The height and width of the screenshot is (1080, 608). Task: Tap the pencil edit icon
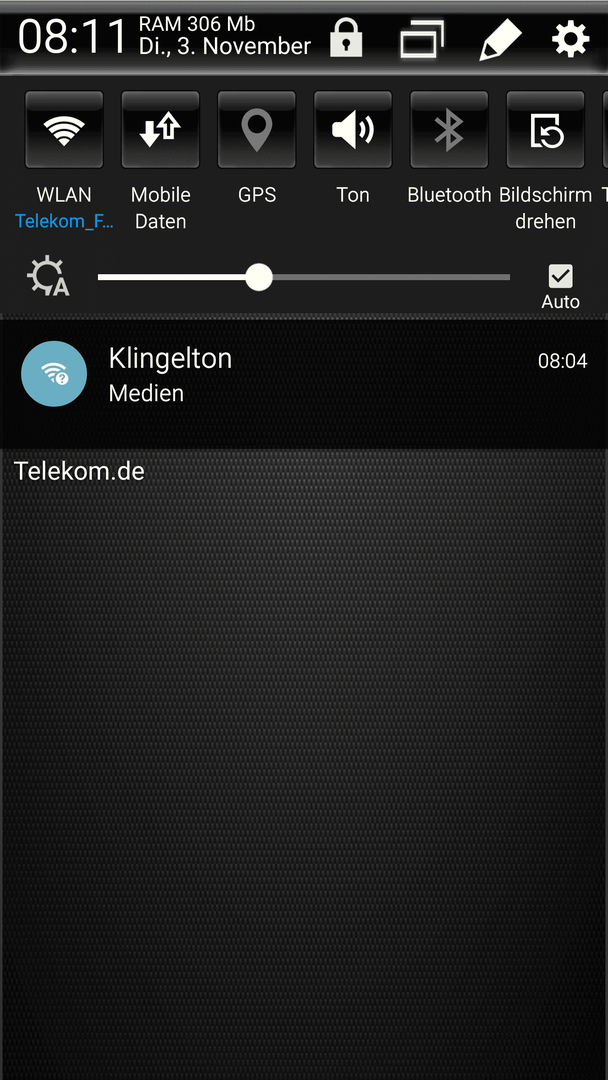point(501,39)
